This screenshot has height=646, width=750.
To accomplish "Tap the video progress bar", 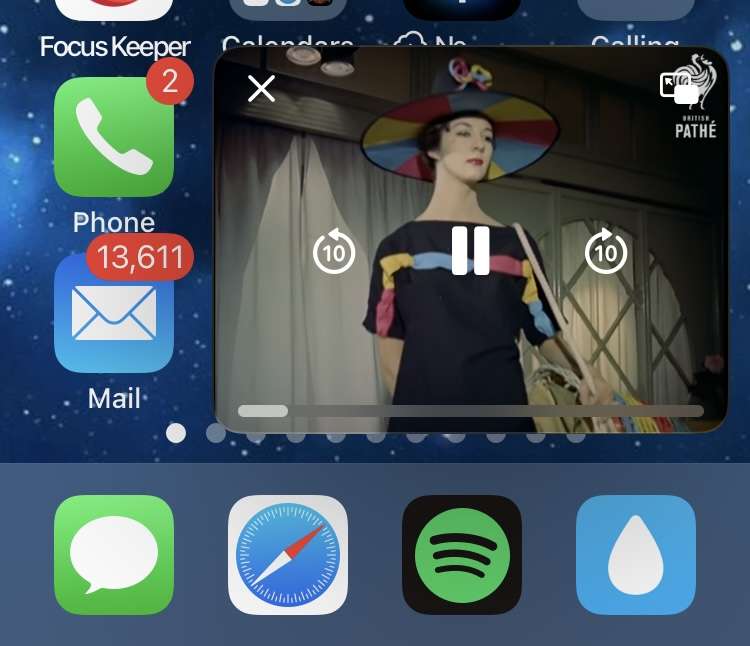I will (x=470, y=411).
